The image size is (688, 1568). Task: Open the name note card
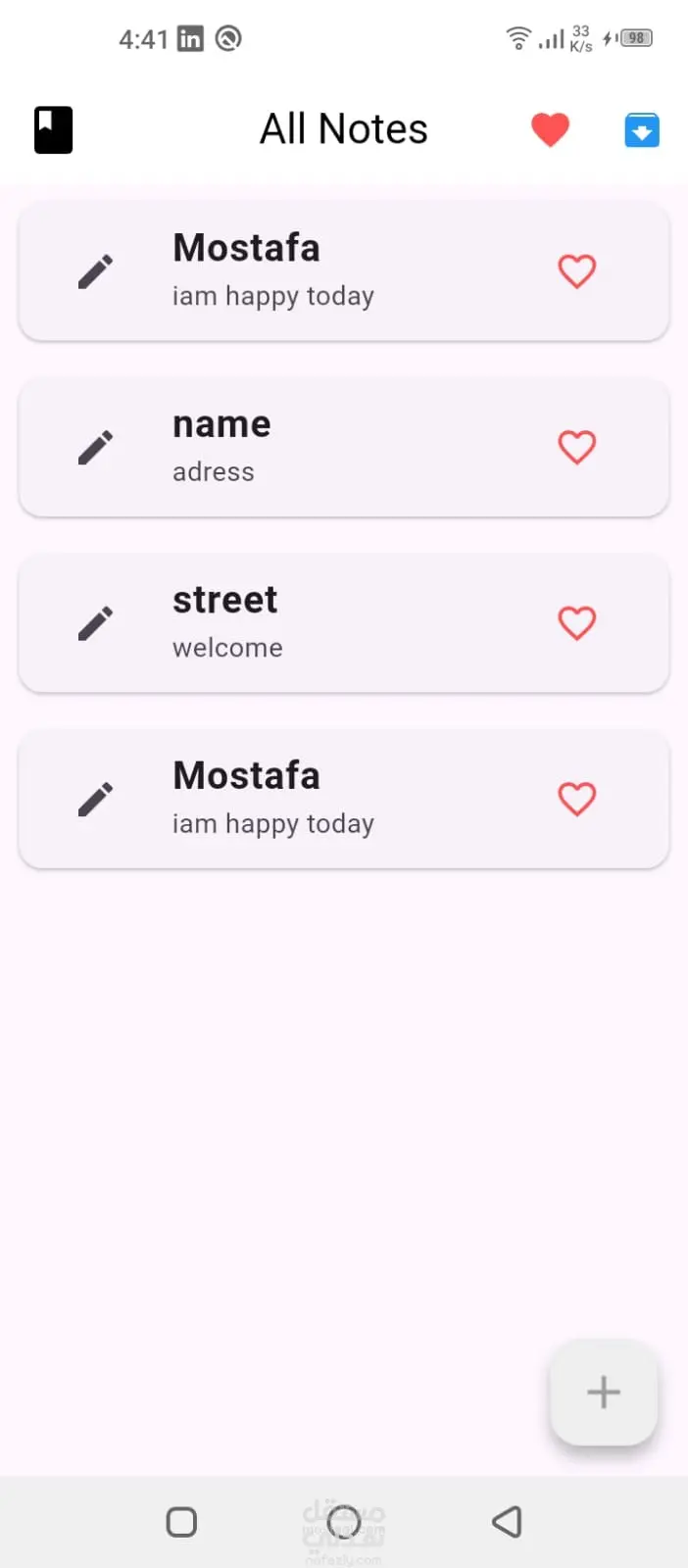coord(343,448)
